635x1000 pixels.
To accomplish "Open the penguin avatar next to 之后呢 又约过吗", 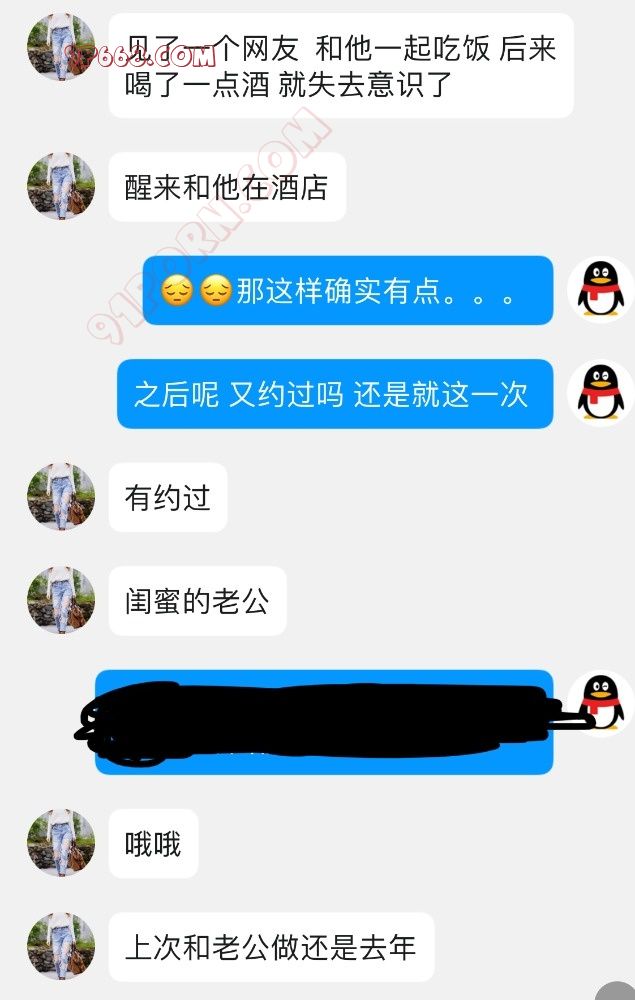I will [601, 393].
